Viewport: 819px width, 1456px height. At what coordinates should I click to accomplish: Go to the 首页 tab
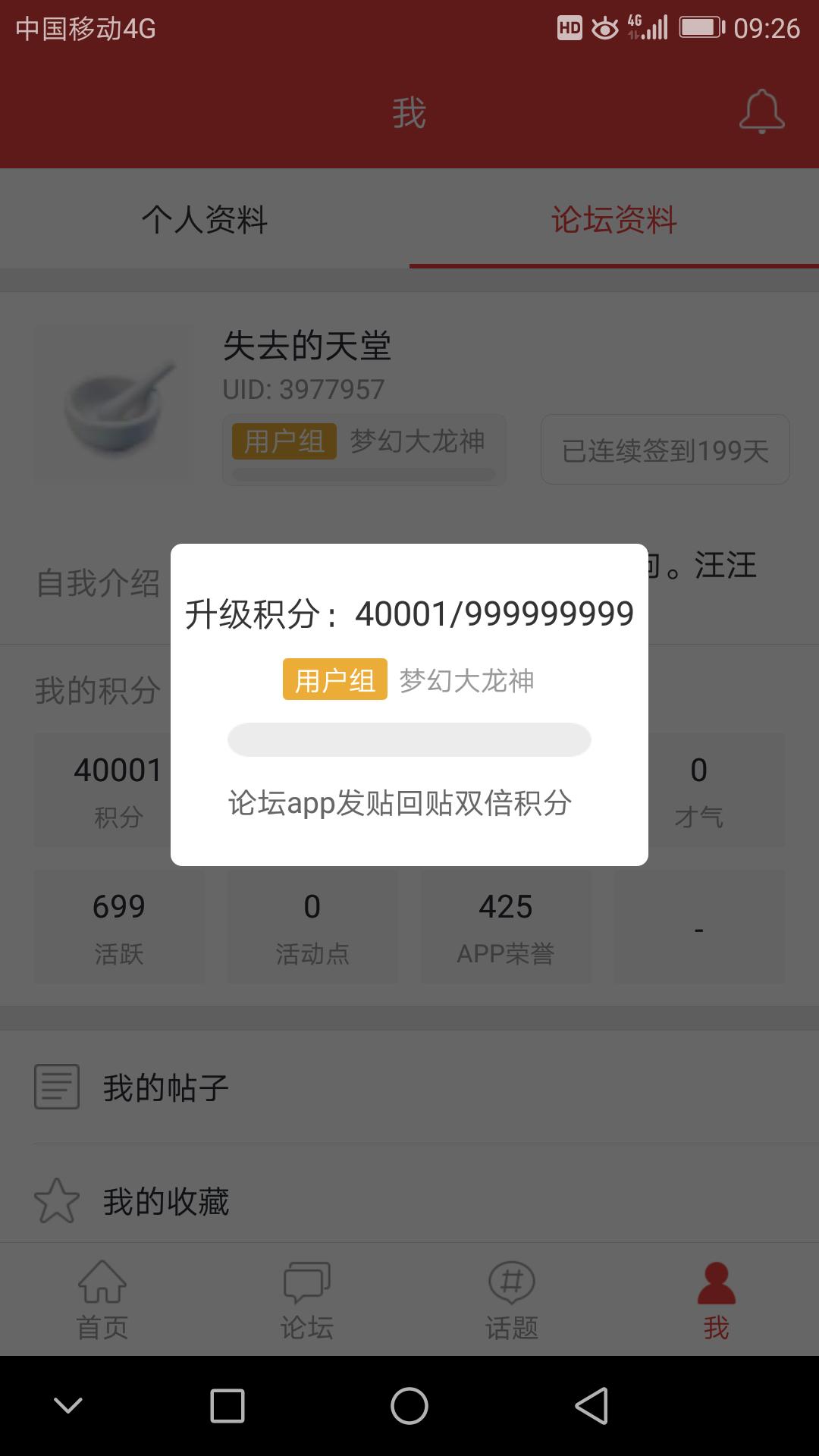coord(102,1300)
